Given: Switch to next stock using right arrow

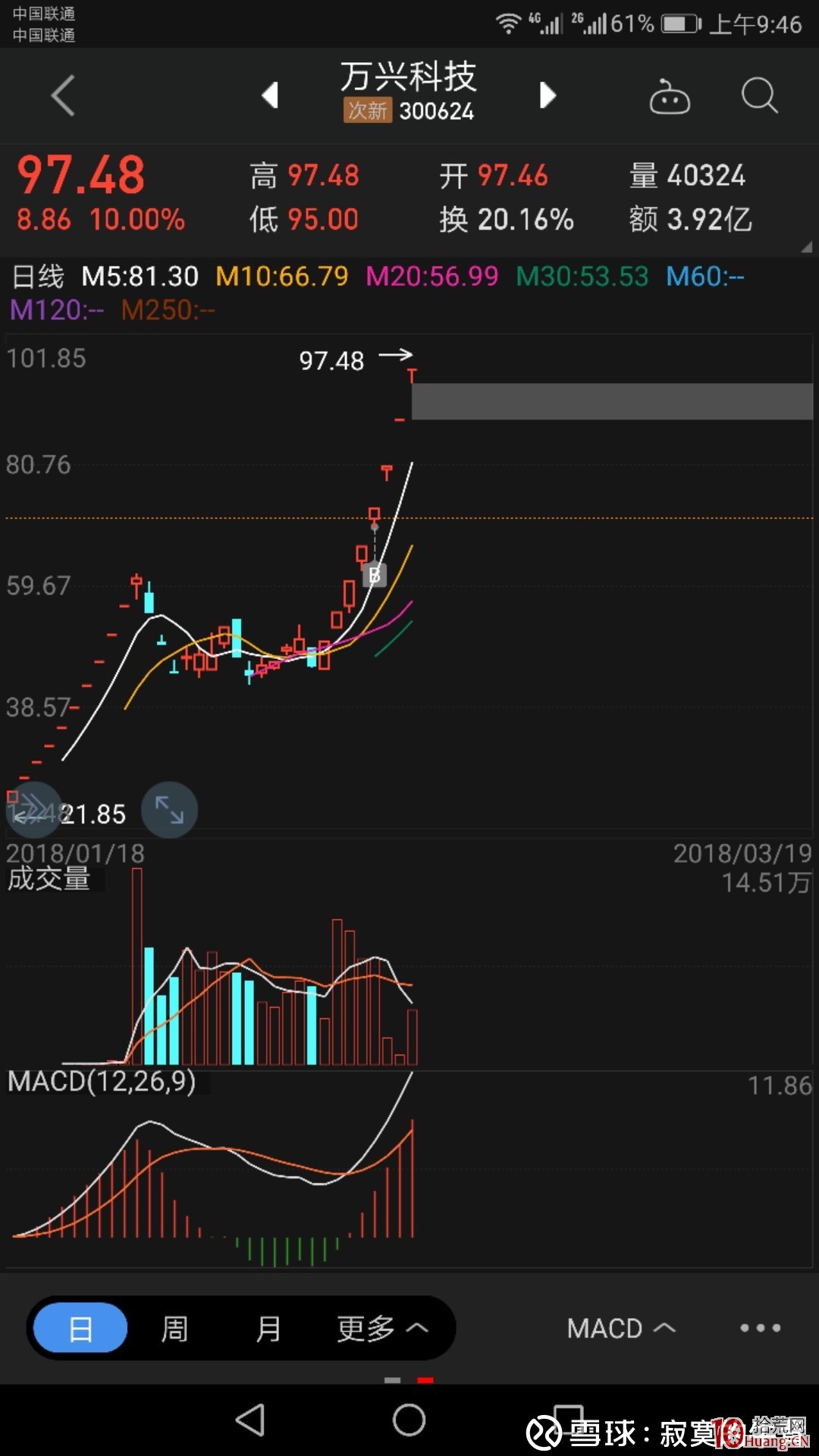Looking at the screenshot, I should point(548,96).
